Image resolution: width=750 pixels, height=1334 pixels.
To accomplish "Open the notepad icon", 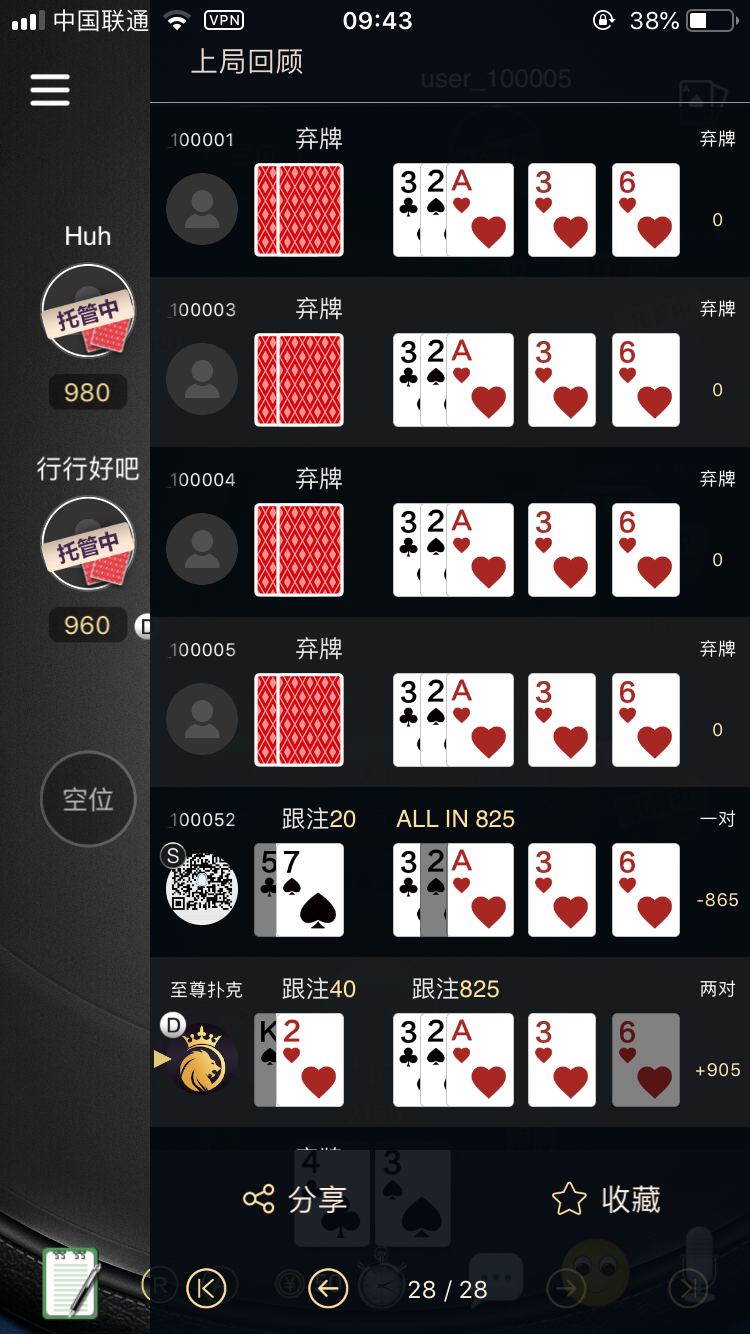I will [x=71, y=1282].
